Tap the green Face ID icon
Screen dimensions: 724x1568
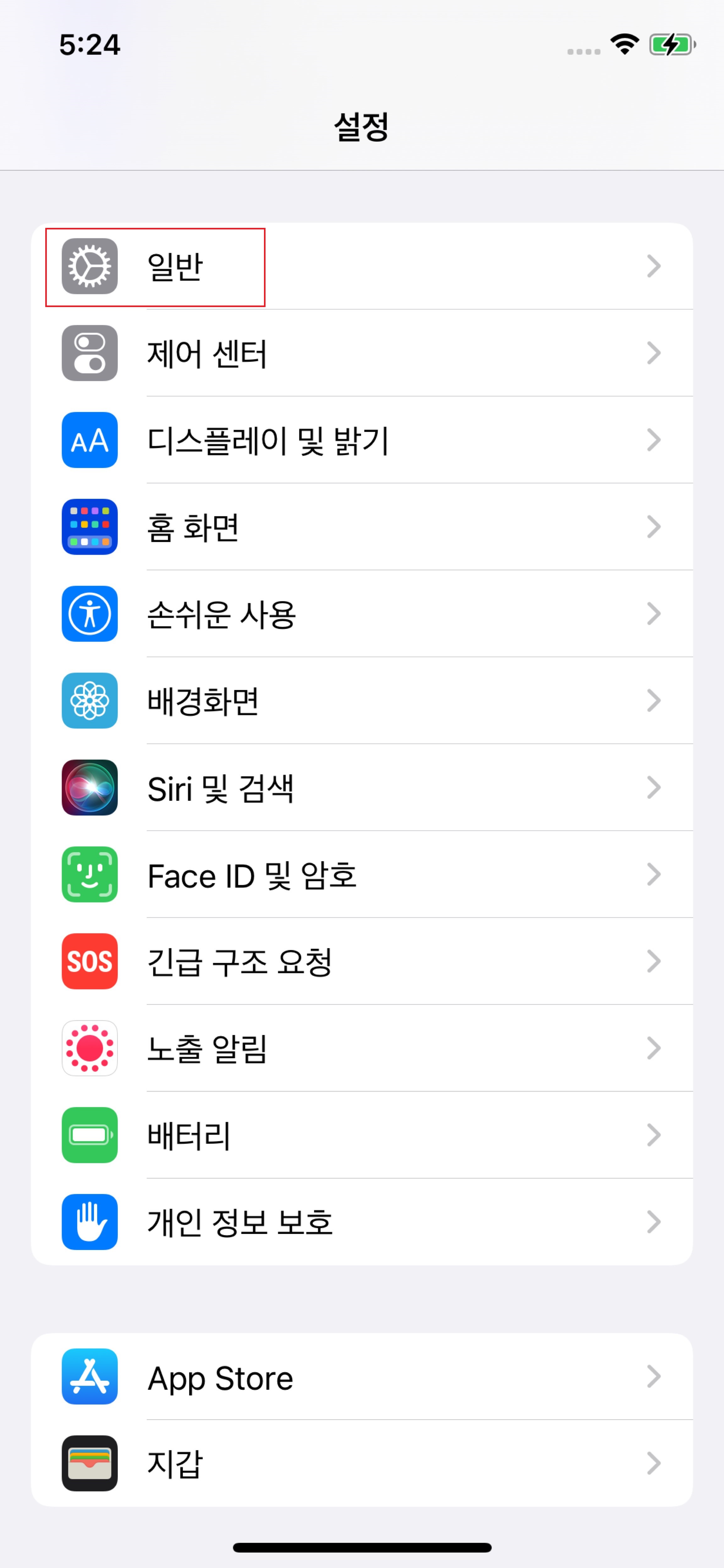(x=89, y=875)
